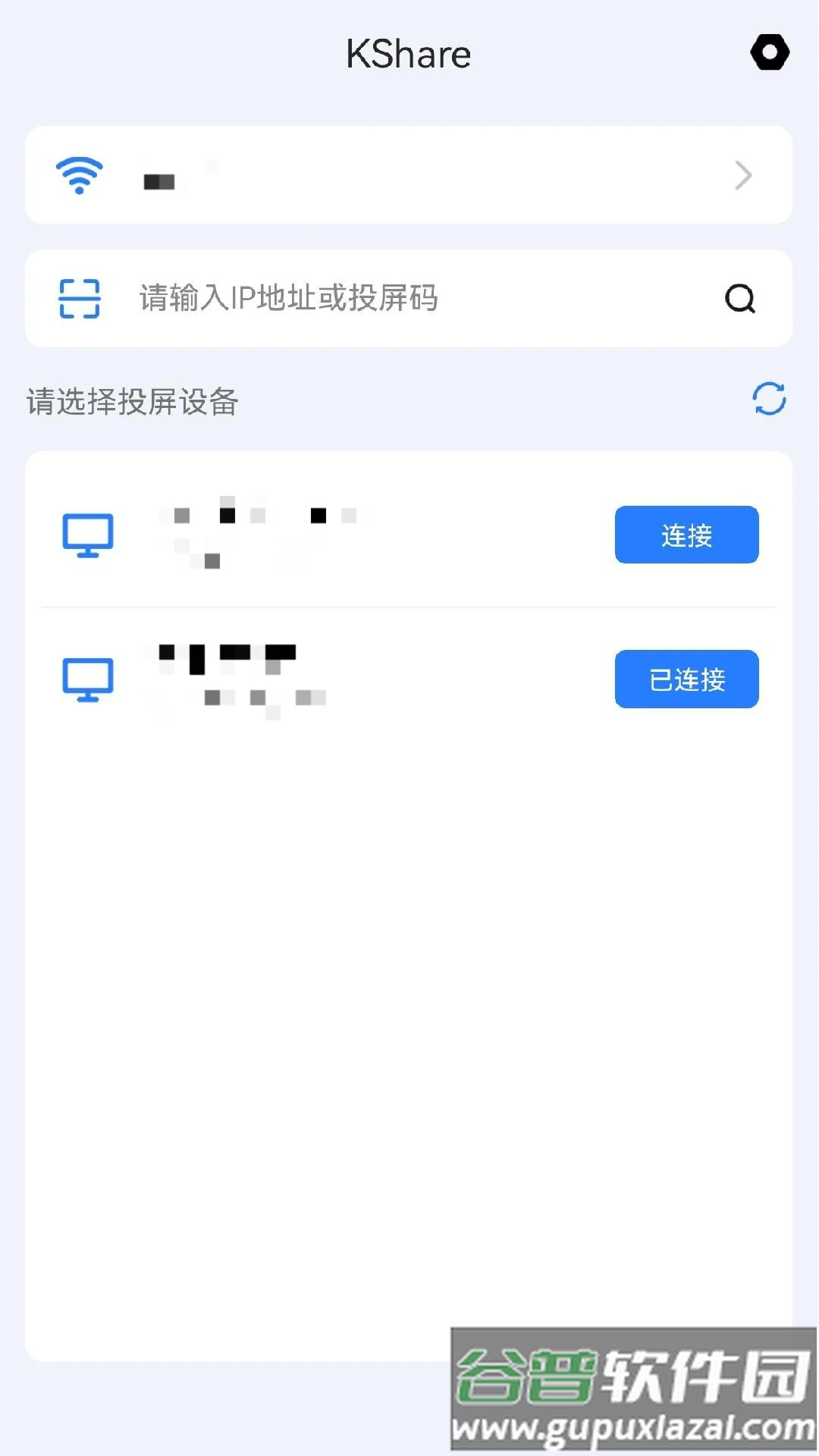Viewport: 819px width, 1456px height.
Task: Refresh the casting device list
Action: 769,399
